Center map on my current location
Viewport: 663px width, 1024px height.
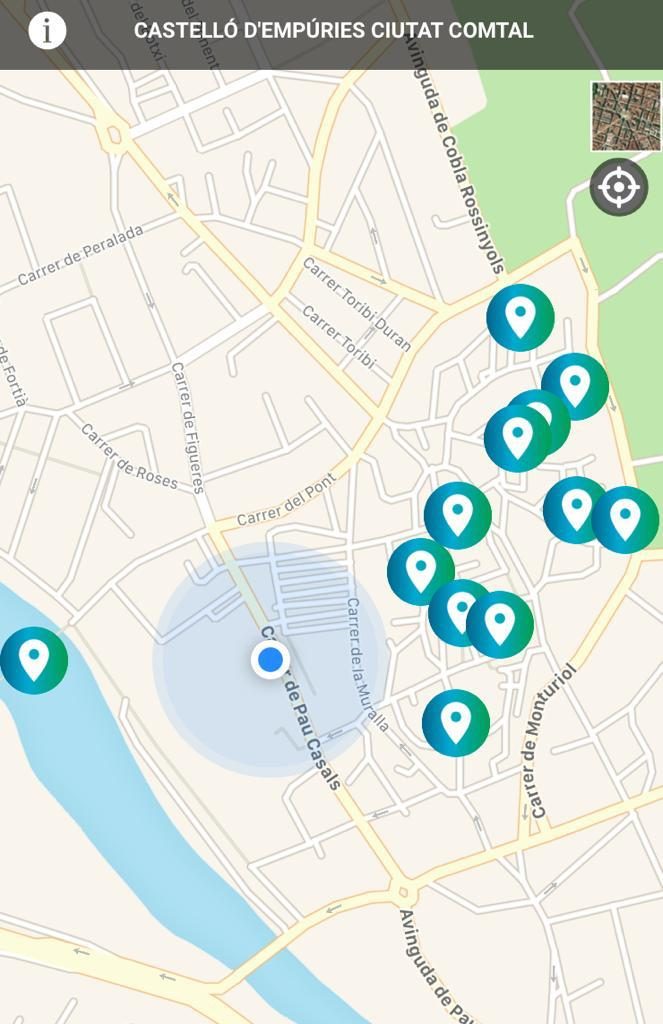point(619,187)
